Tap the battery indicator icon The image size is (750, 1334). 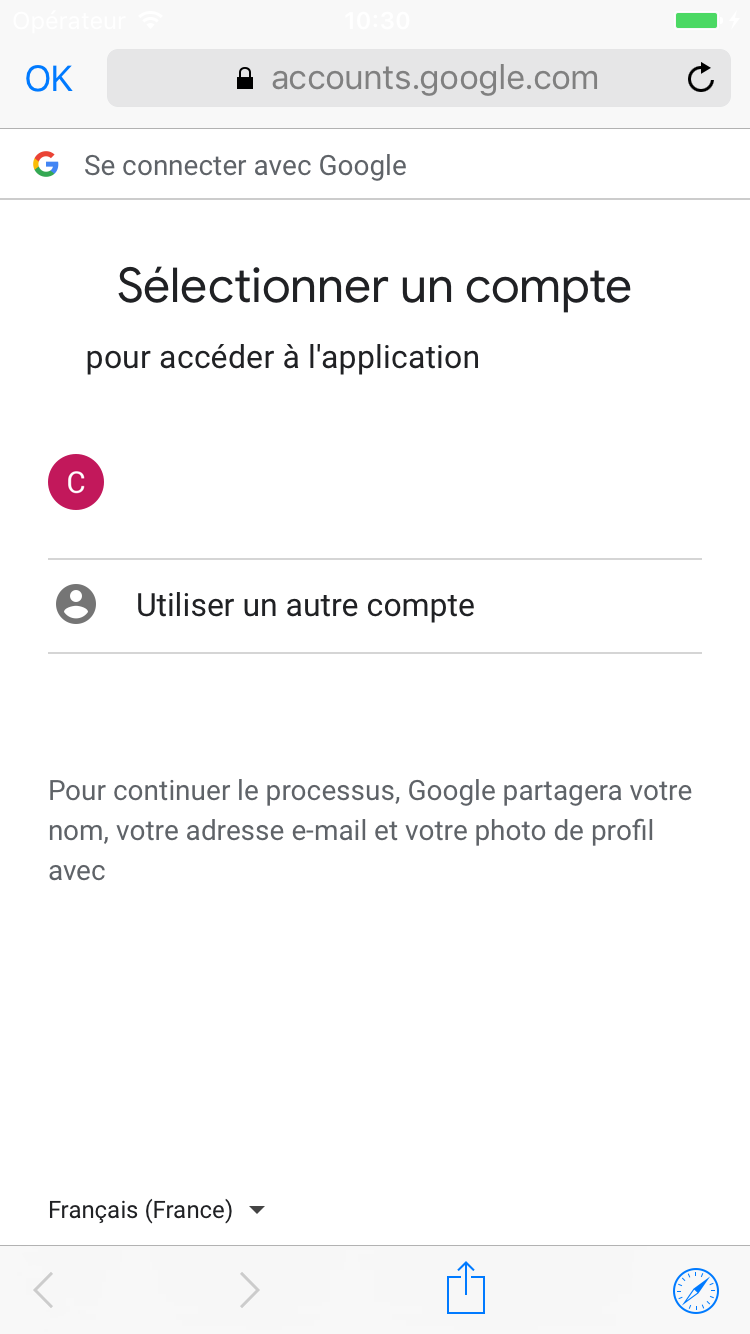pos(697,19)
